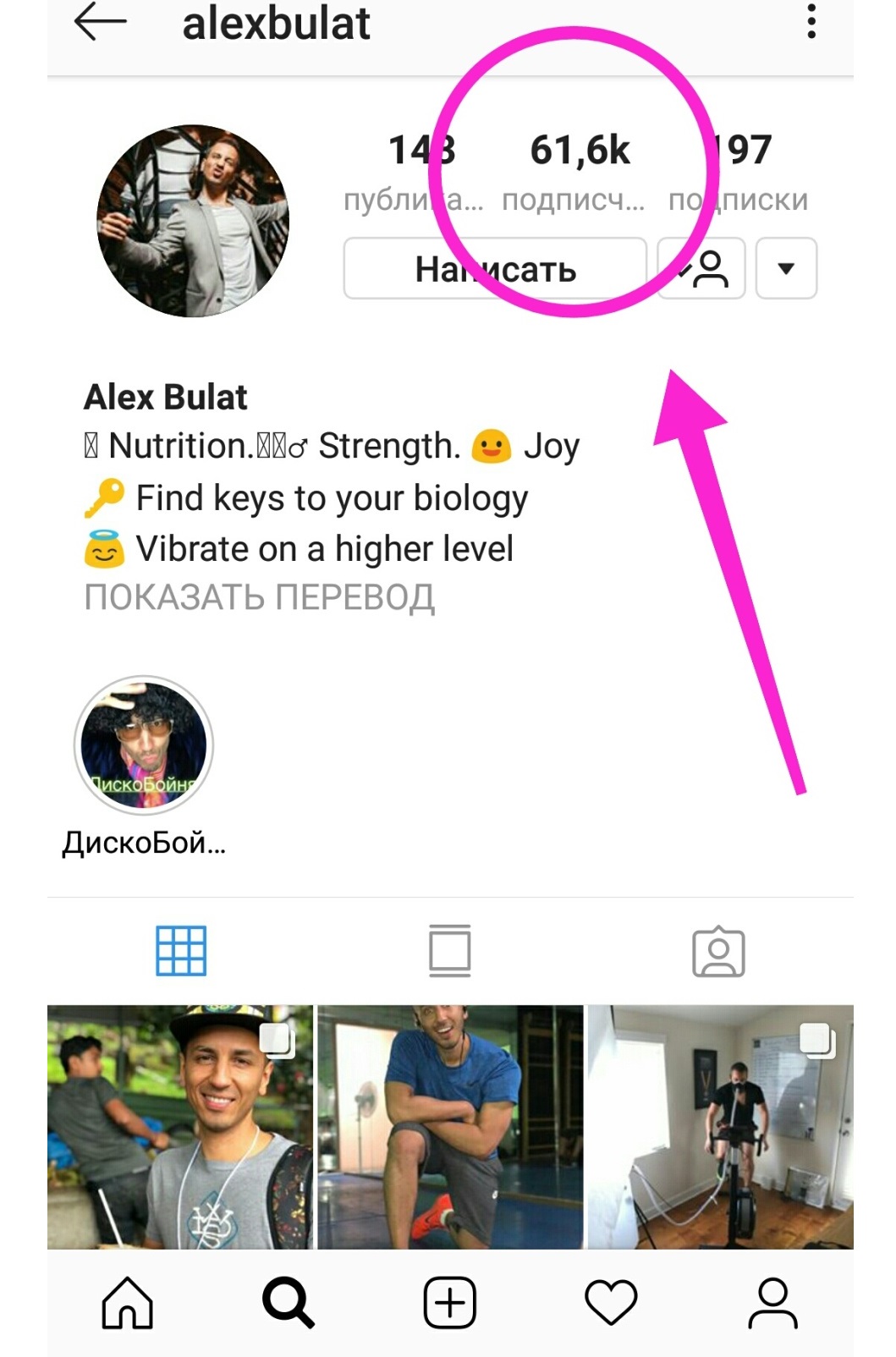Viewport: 896px width, 1357px height.
Task: Open the photo of man in cap
Action: [180, 1127]
